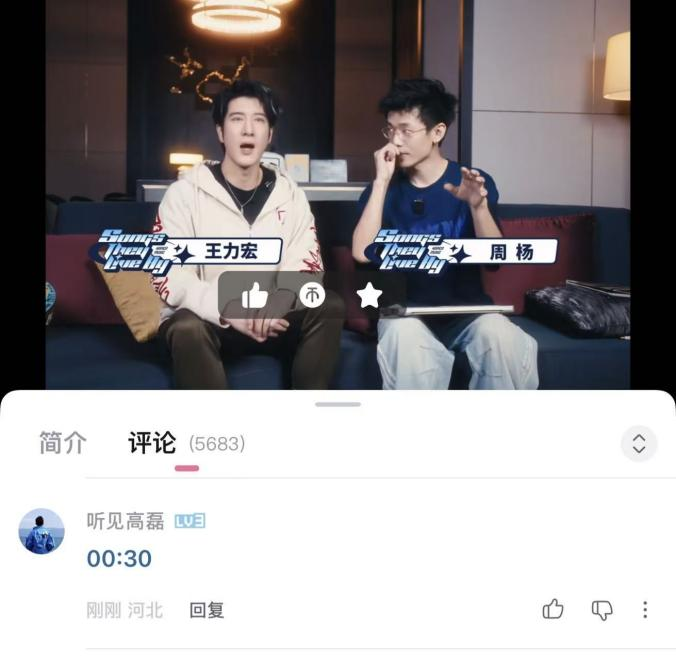The height and width of the screenshot is (660, 676).
Task: Reply to 听见高磊's comment
Action: [x=207, y=610]
